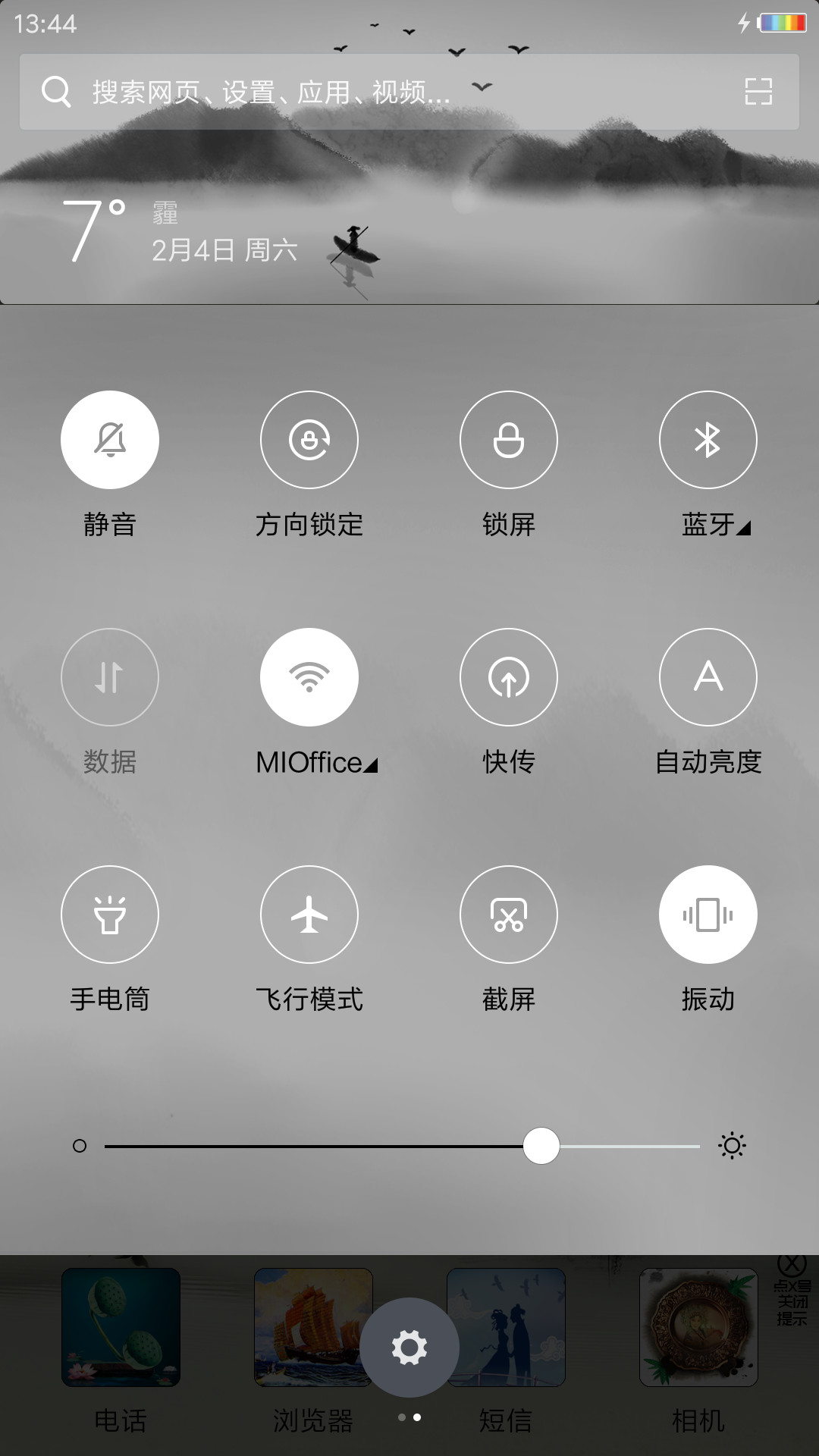This screenshot has height=1456, width=819.
Task: Turn on Bluetooth (蓝牙)
Action: pos(708,440)
